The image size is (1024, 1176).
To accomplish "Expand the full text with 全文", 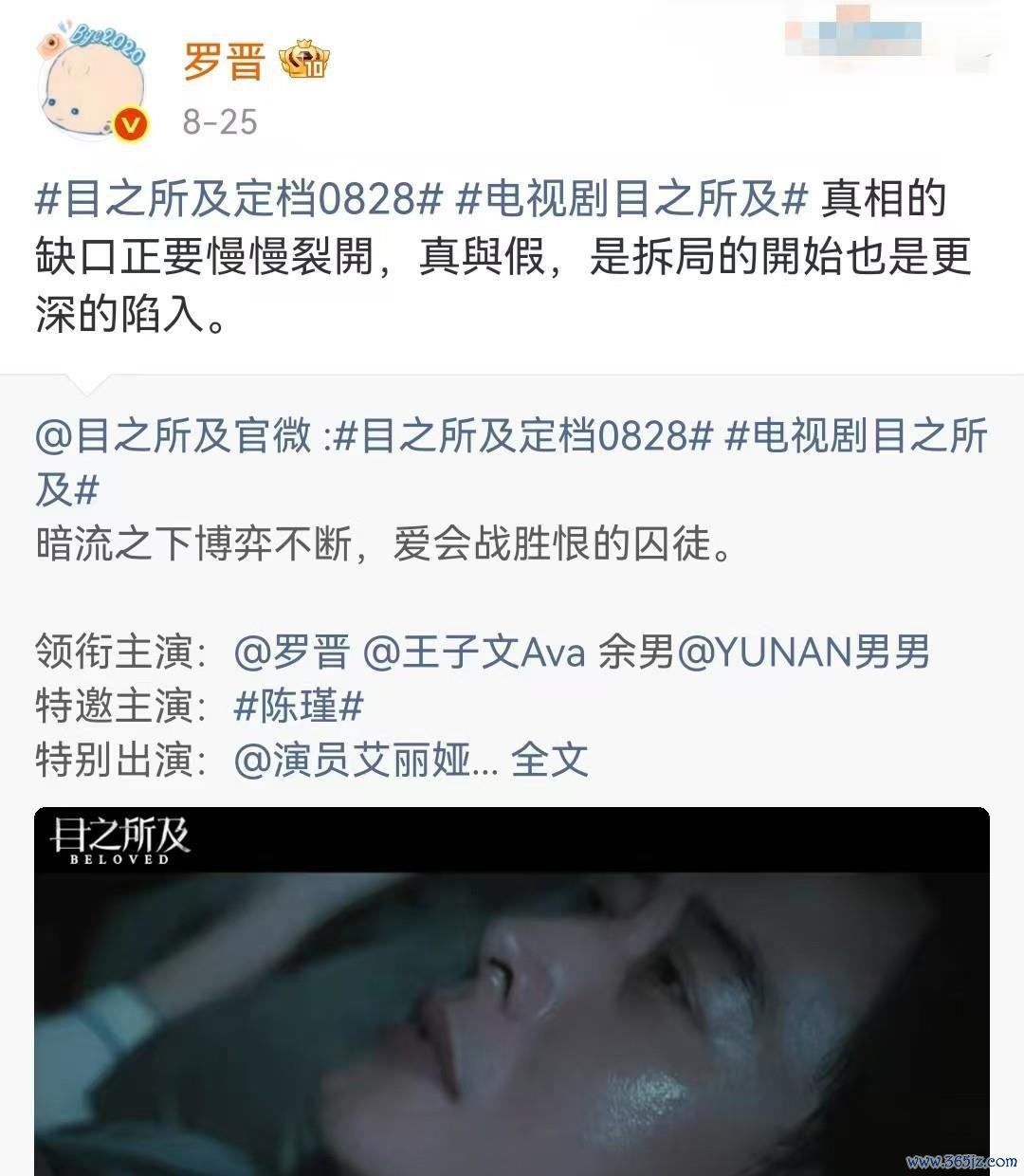I will pos(550,761).
